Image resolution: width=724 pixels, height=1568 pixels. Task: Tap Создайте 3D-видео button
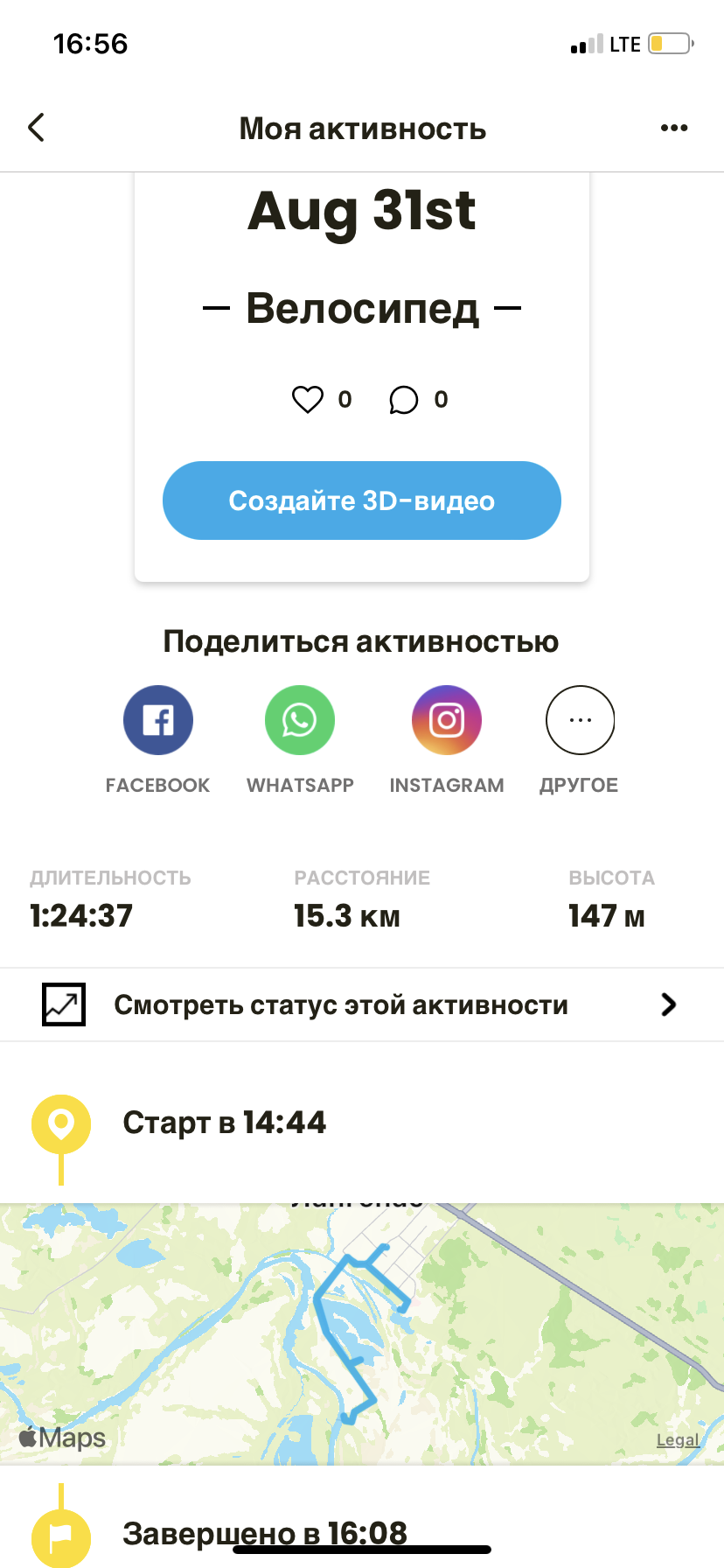click(361, 500)
